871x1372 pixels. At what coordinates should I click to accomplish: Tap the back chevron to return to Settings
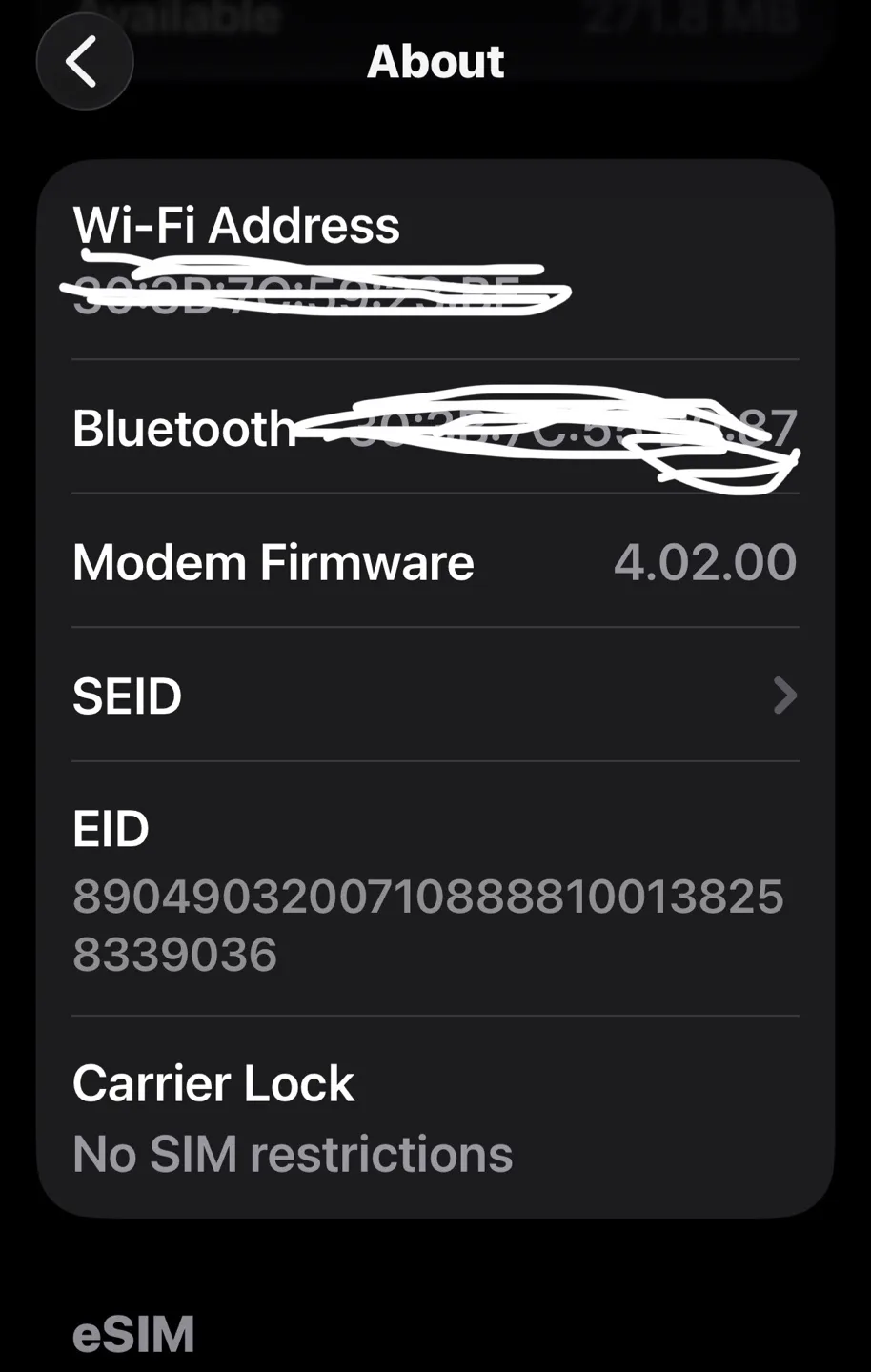(85, 60)
